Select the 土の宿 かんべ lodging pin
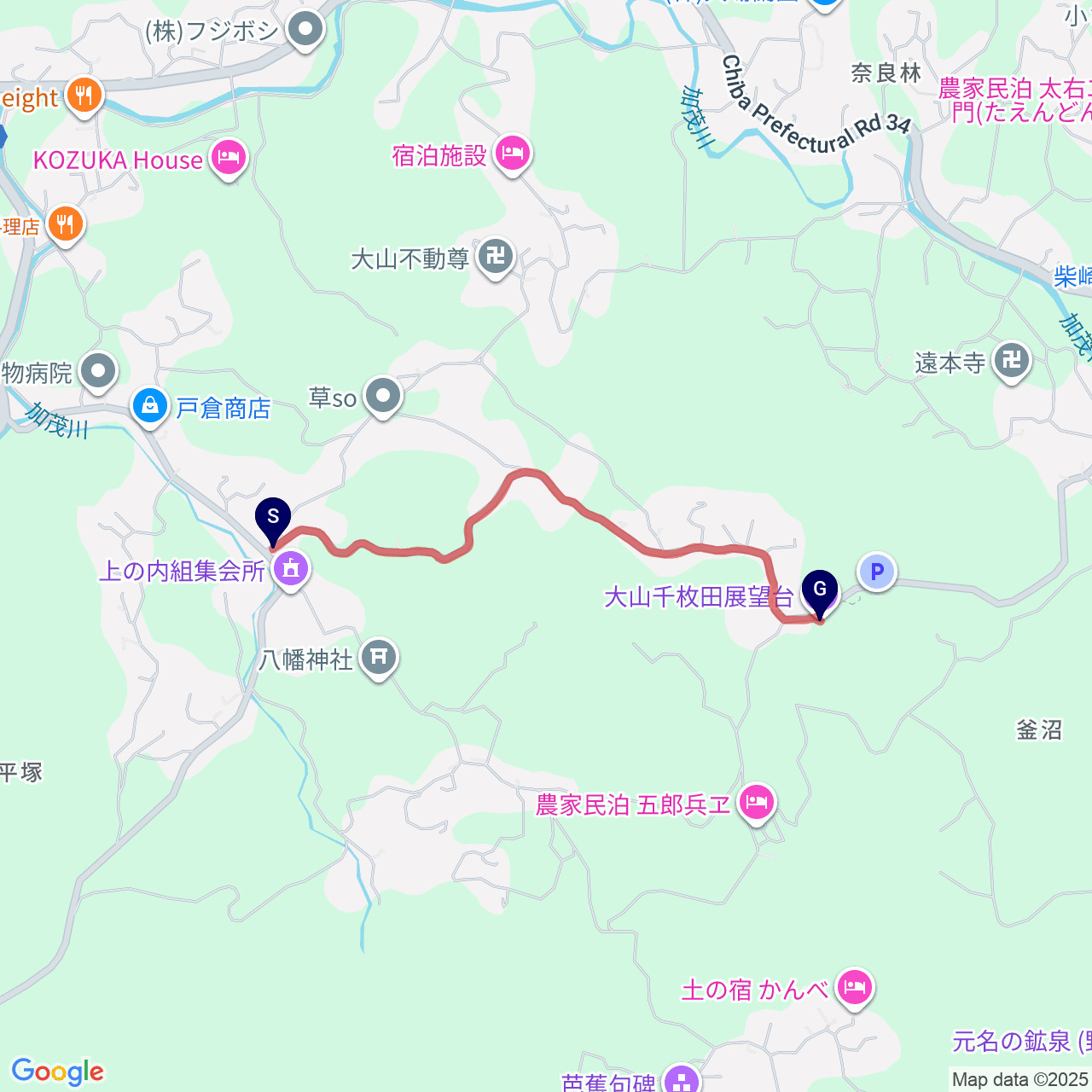Image resolution: width=1092 pixels, height=1092 pixels. [854, 988]
